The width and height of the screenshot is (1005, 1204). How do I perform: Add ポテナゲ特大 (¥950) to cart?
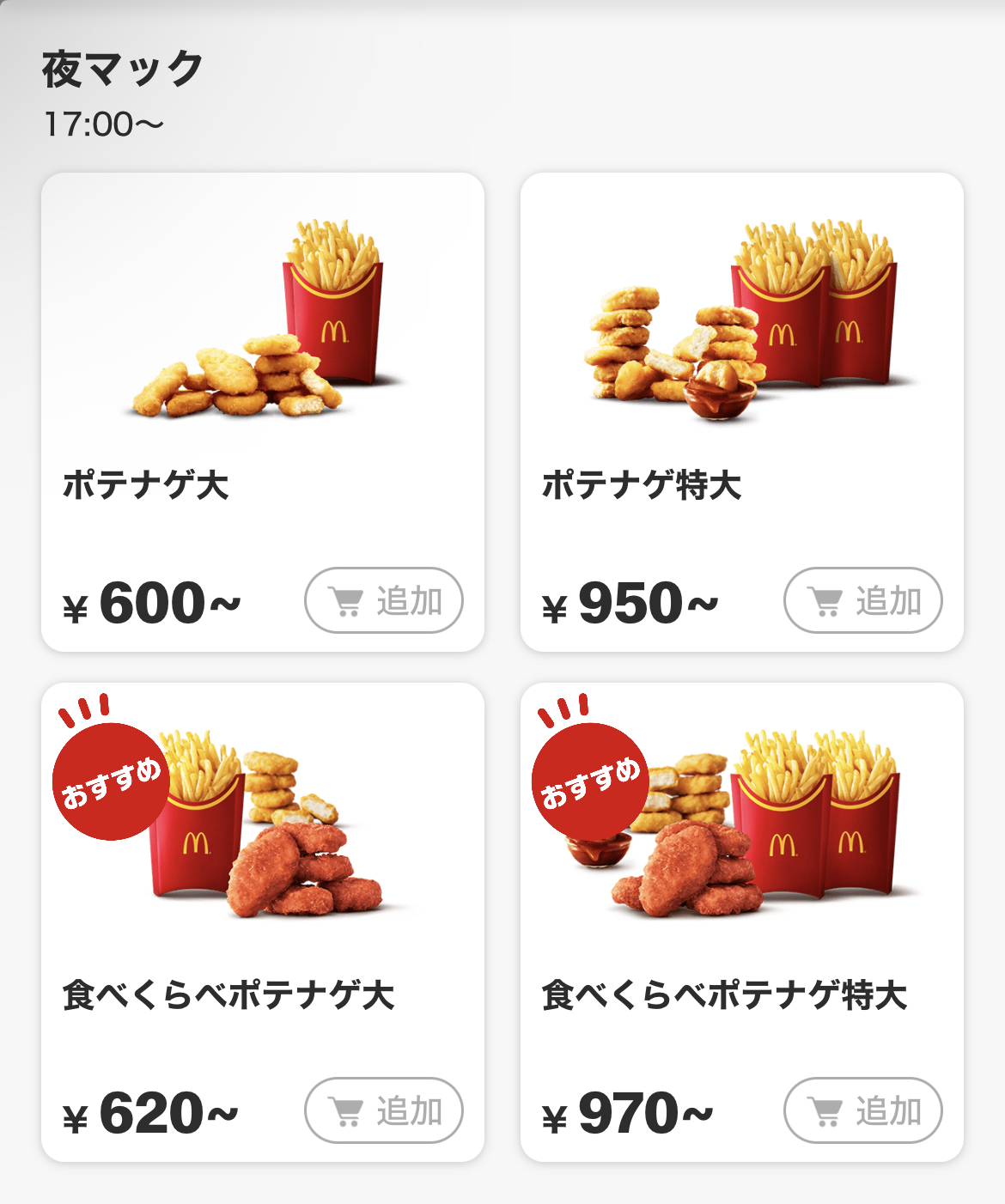(x=862, y=600)
